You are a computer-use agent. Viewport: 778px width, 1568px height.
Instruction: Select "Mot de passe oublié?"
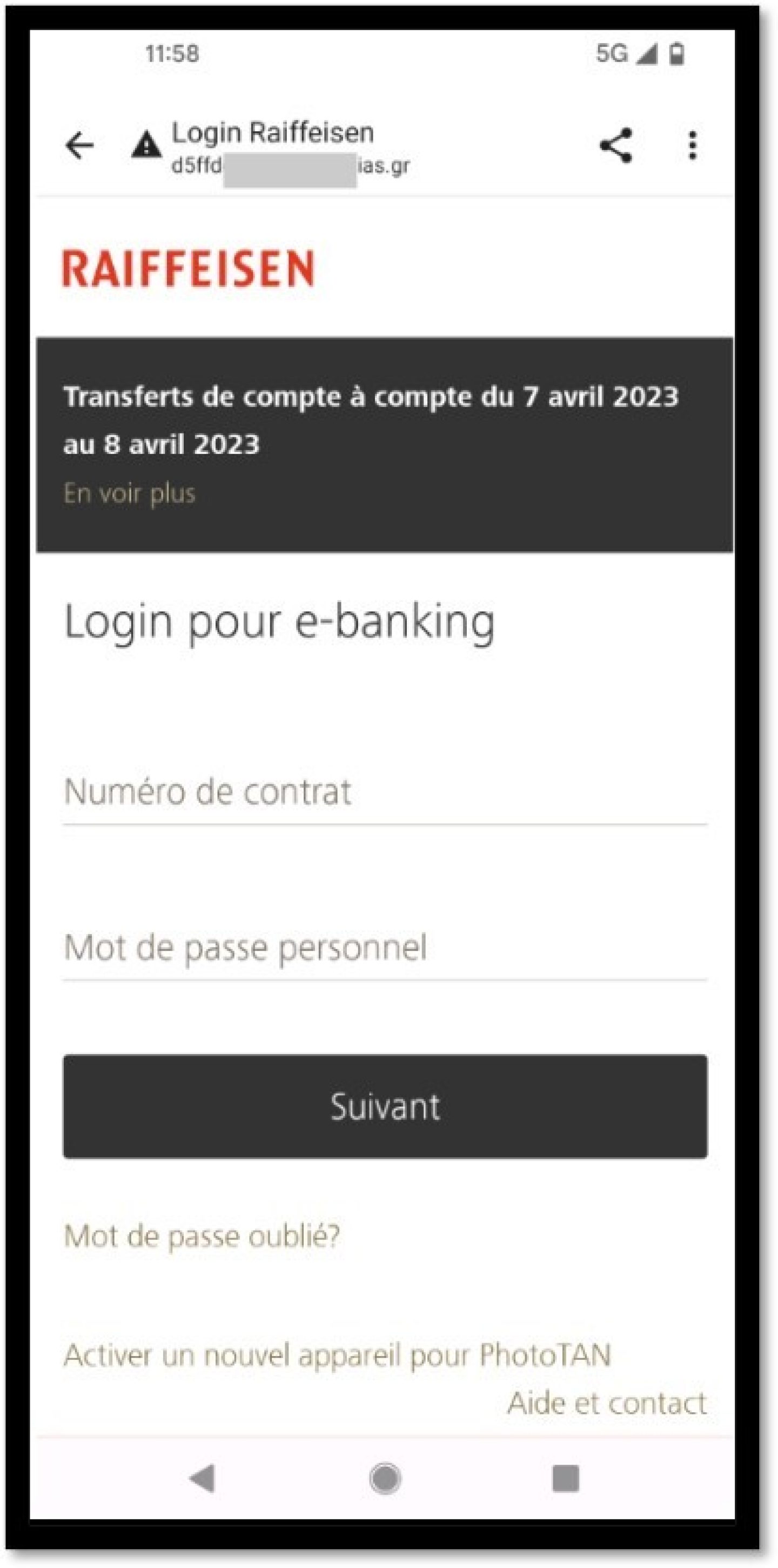[201, 1236]
